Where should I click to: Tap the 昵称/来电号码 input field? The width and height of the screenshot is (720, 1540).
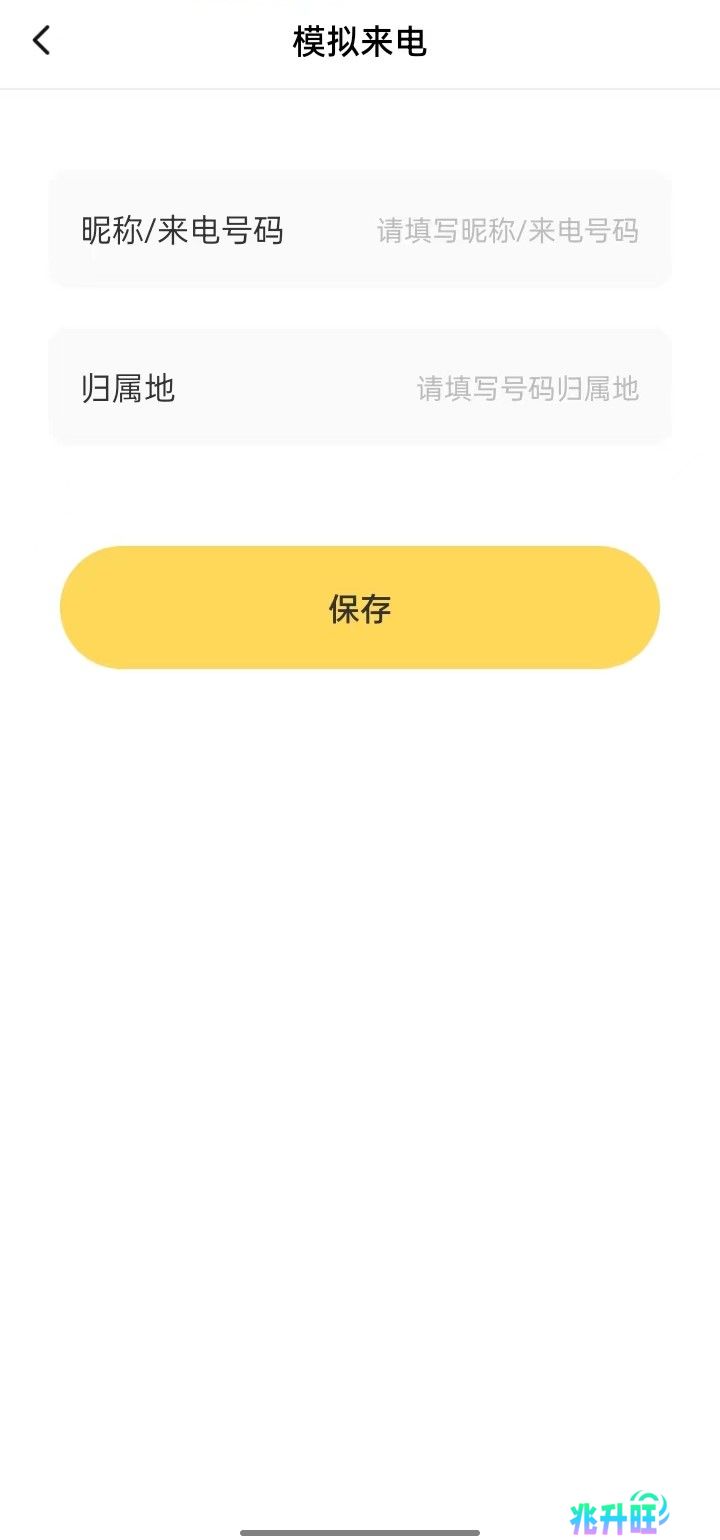[x=360, y=230]
